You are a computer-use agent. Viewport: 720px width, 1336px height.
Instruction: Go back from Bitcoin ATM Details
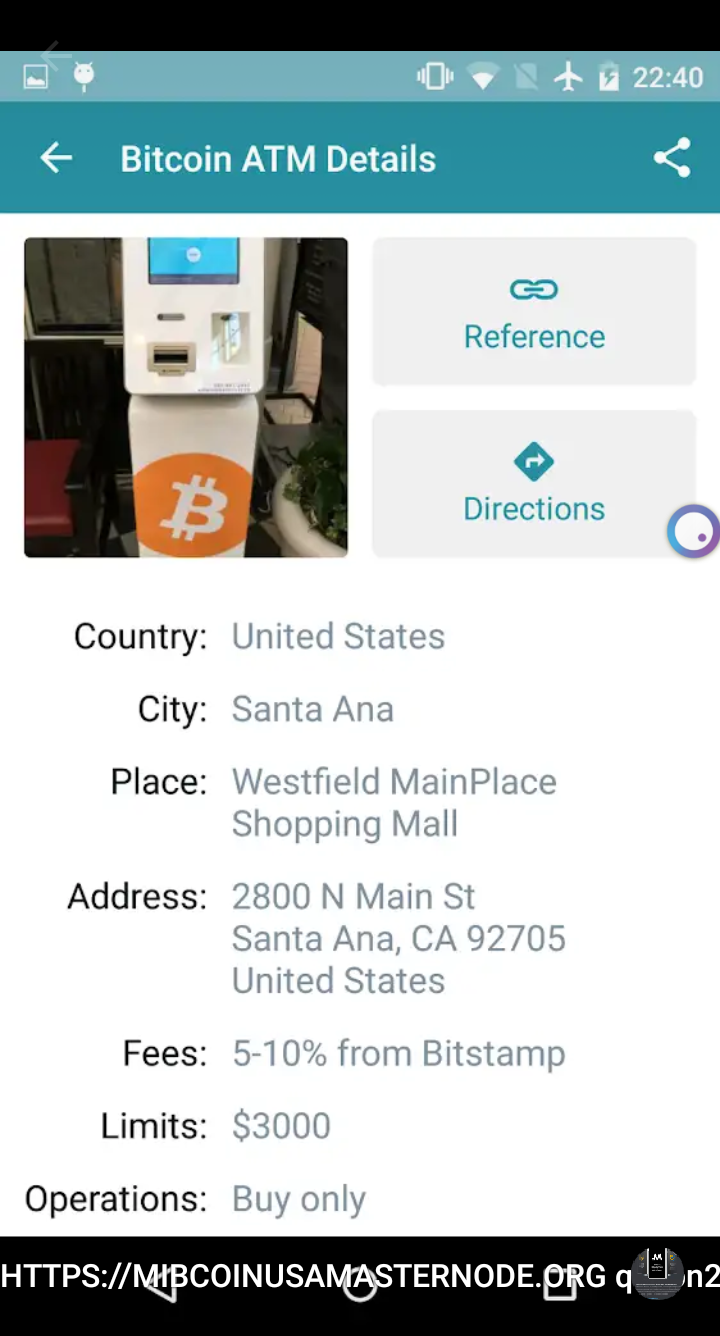click(56, 158)
